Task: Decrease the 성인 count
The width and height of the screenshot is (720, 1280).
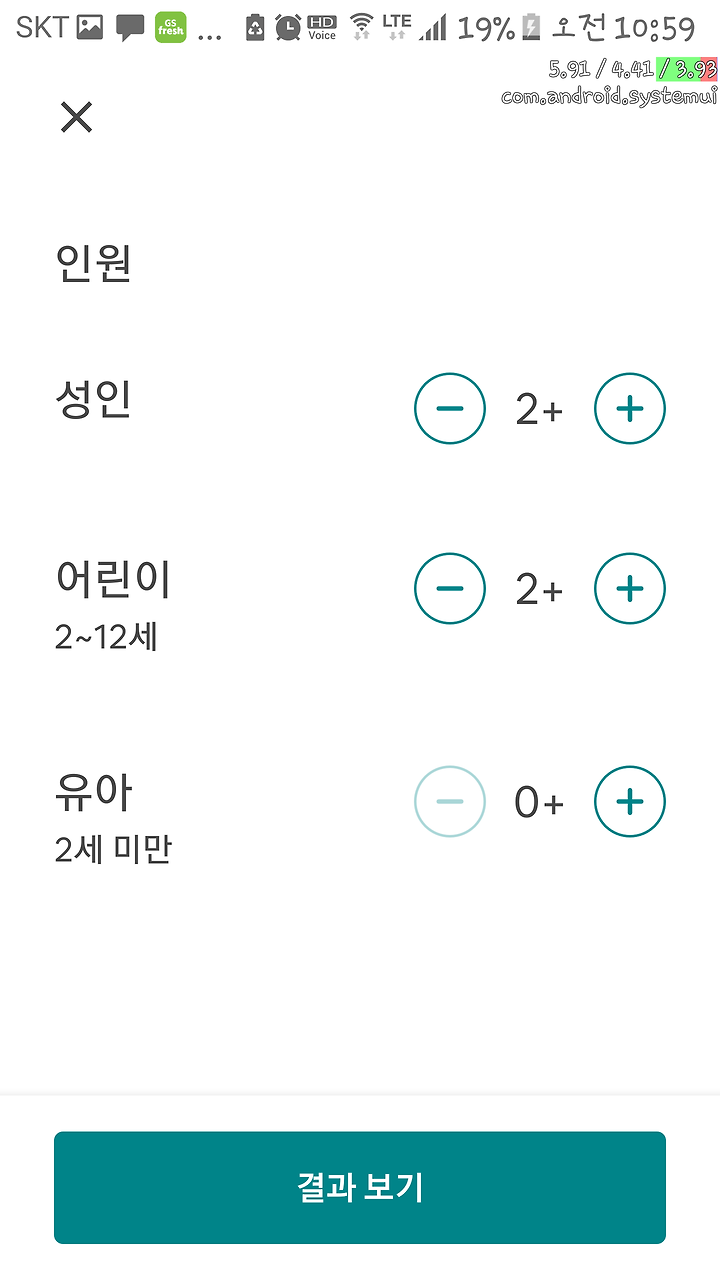Action: tap(450, 408)
